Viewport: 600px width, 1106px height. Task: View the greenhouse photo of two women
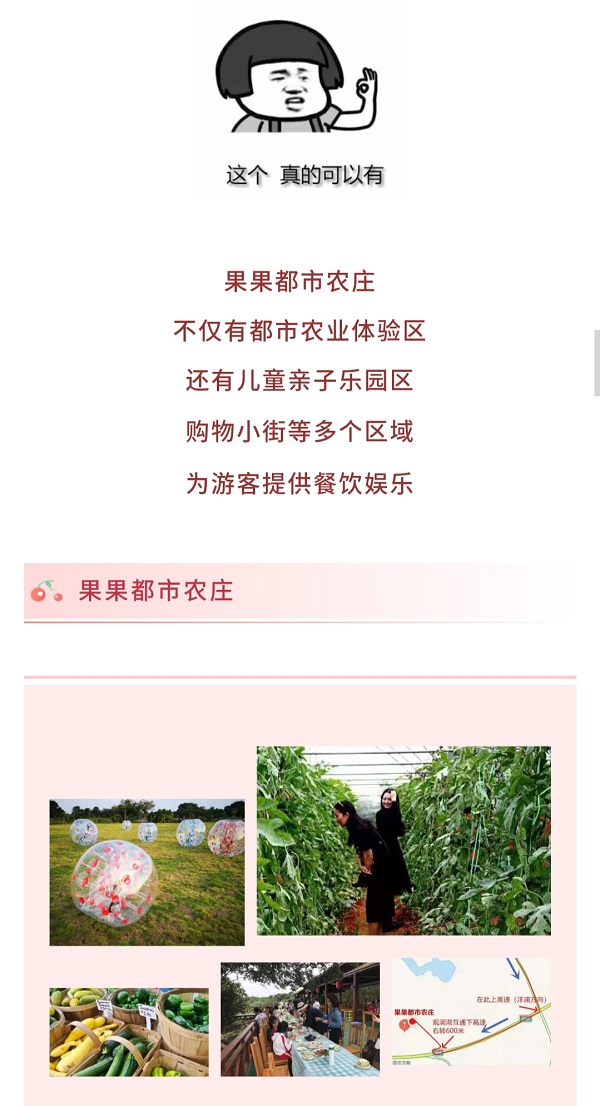403,840
